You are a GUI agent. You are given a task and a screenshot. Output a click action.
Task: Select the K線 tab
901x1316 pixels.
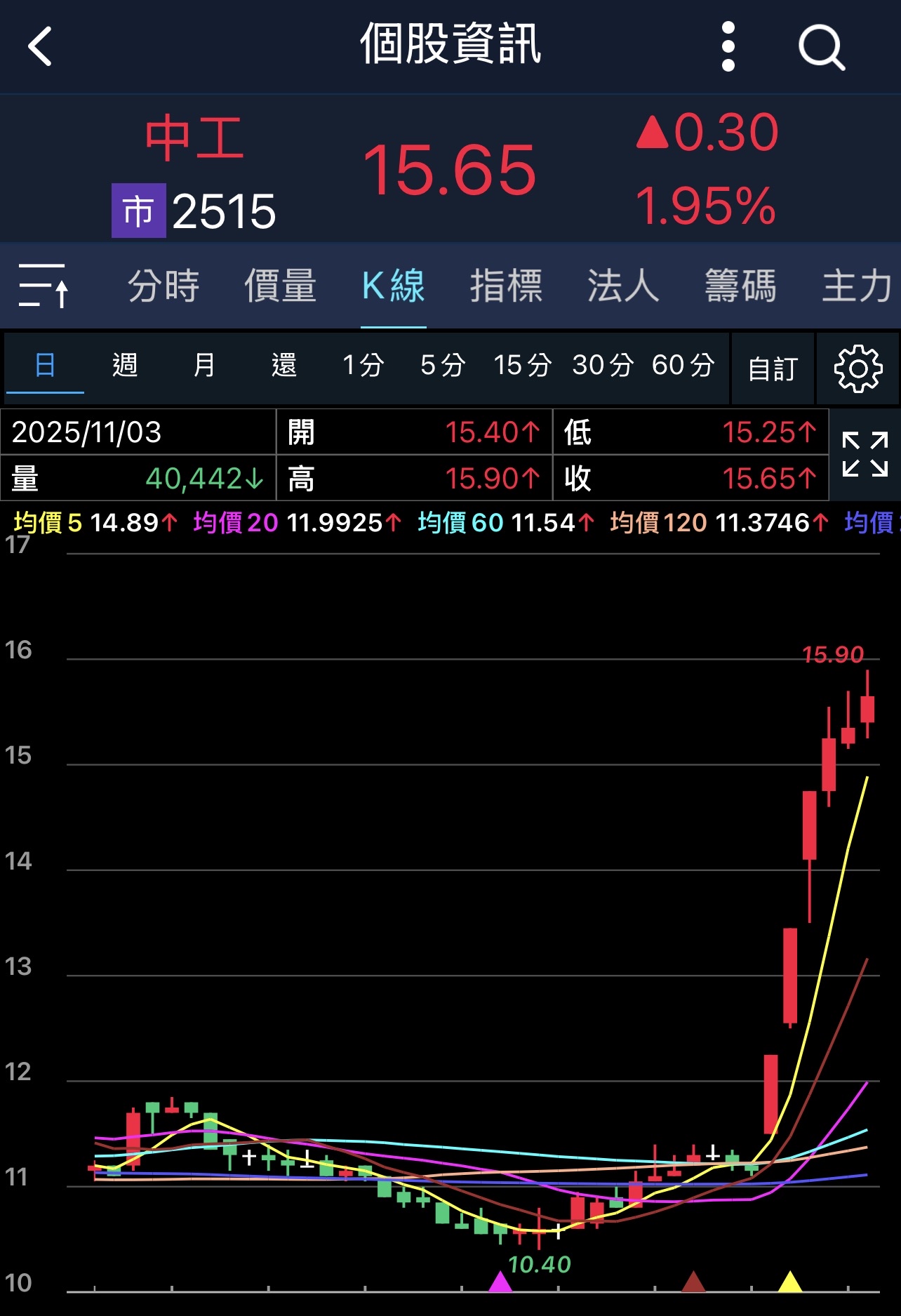pos(393,286)
